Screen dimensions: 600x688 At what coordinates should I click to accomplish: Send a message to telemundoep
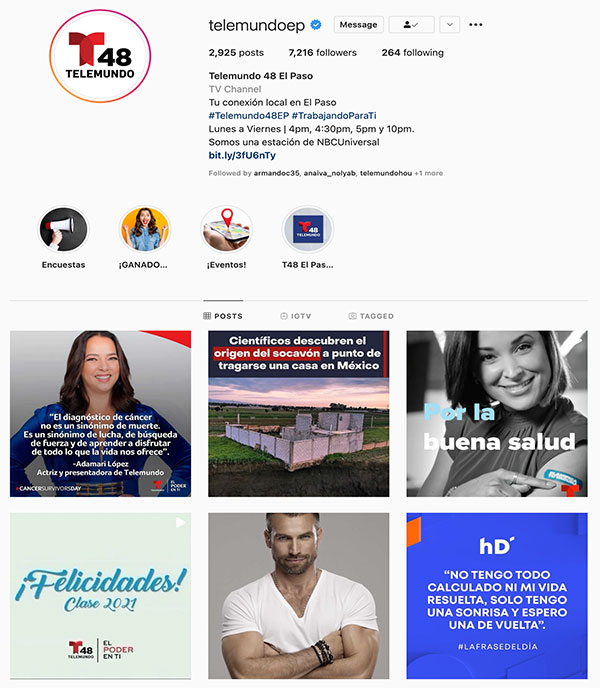(358, 25)
